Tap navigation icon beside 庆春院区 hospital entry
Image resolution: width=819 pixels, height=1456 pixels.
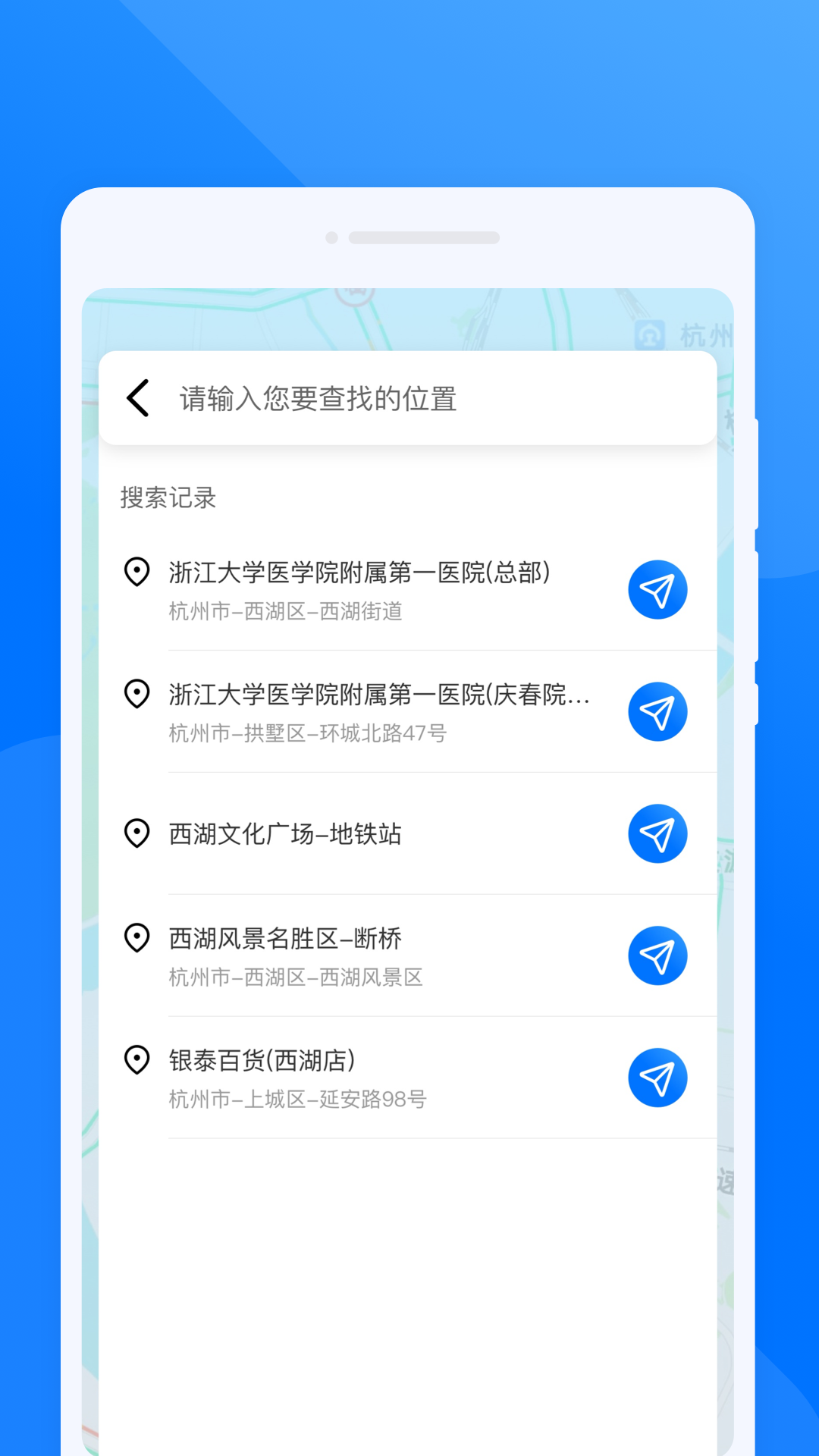click(657, 711)
